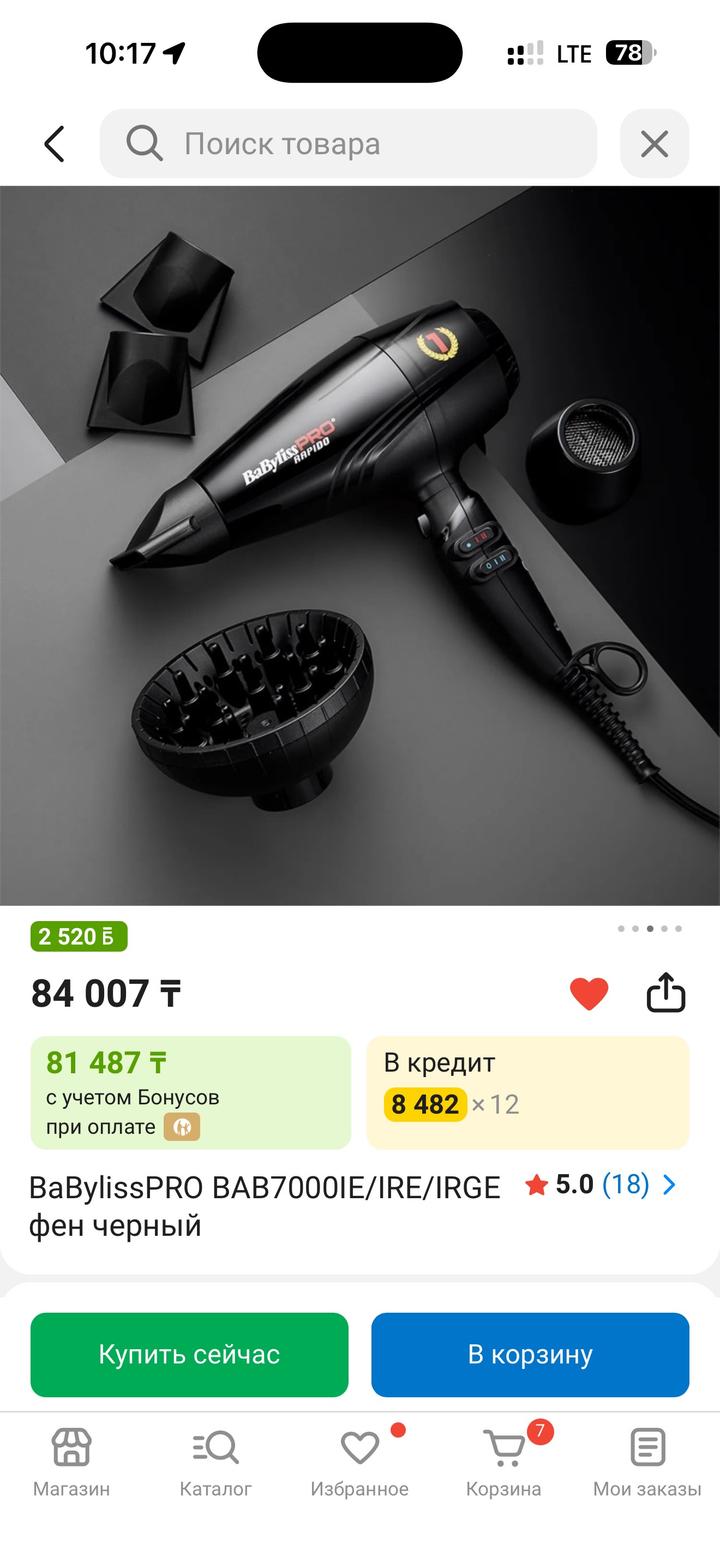
Task: Remove from favorites via the red heart
Action: [589, 993]
